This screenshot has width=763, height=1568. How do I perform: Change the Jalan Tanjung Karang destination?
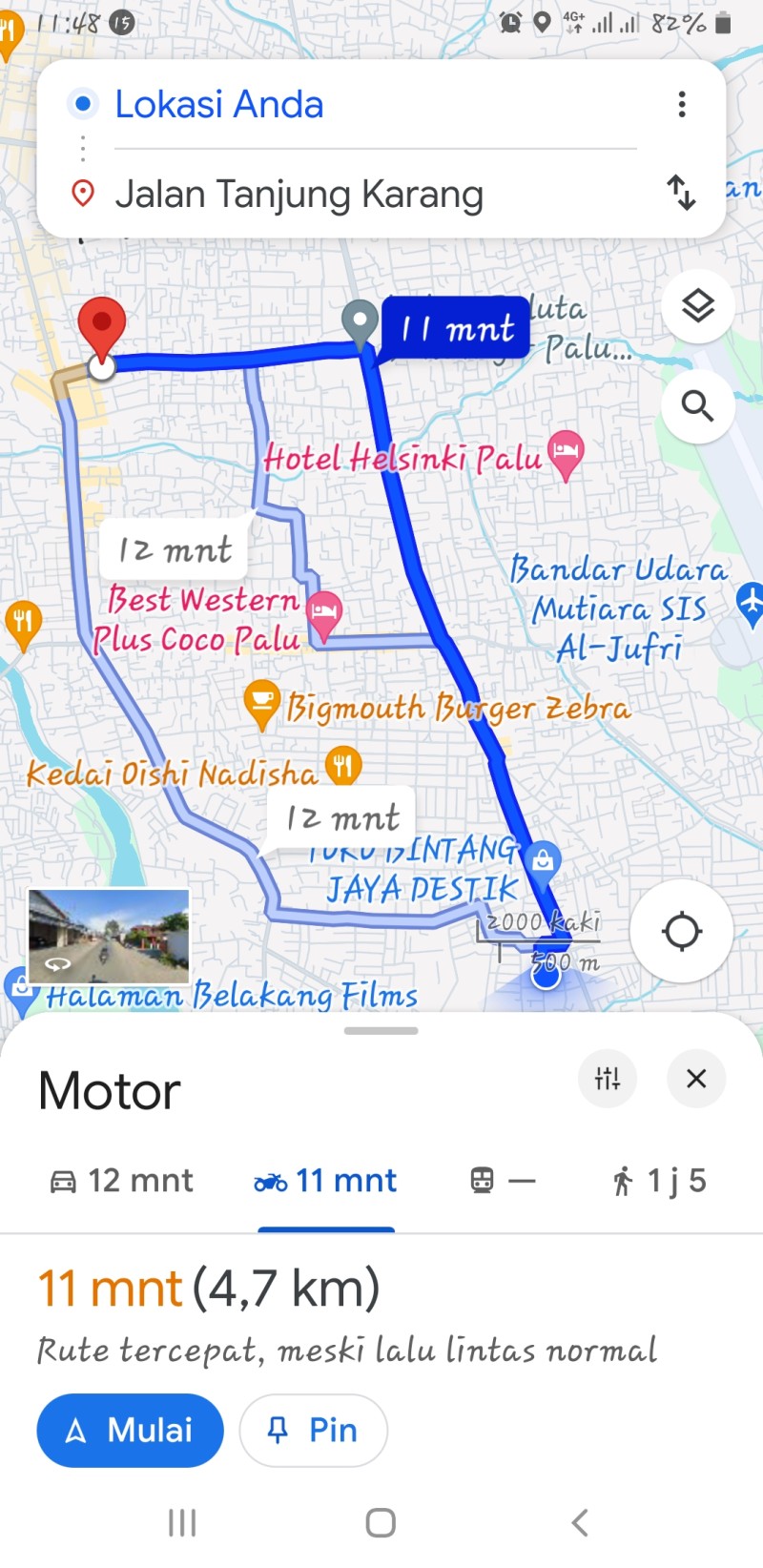pos(375,194)
